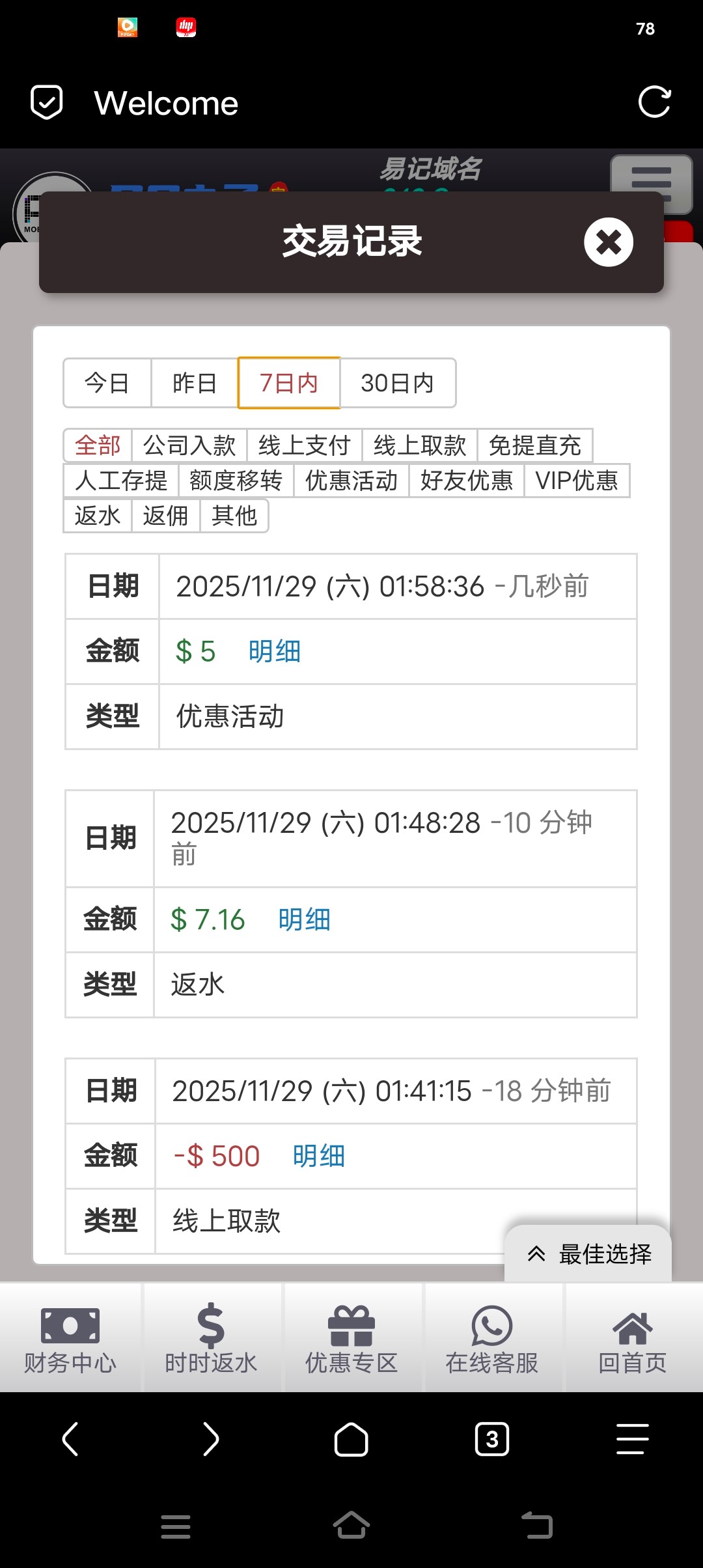The height and width of the screenshot is (1568, 703).
Task: Tap the 78 battery indicator
Action: [644, 29]
